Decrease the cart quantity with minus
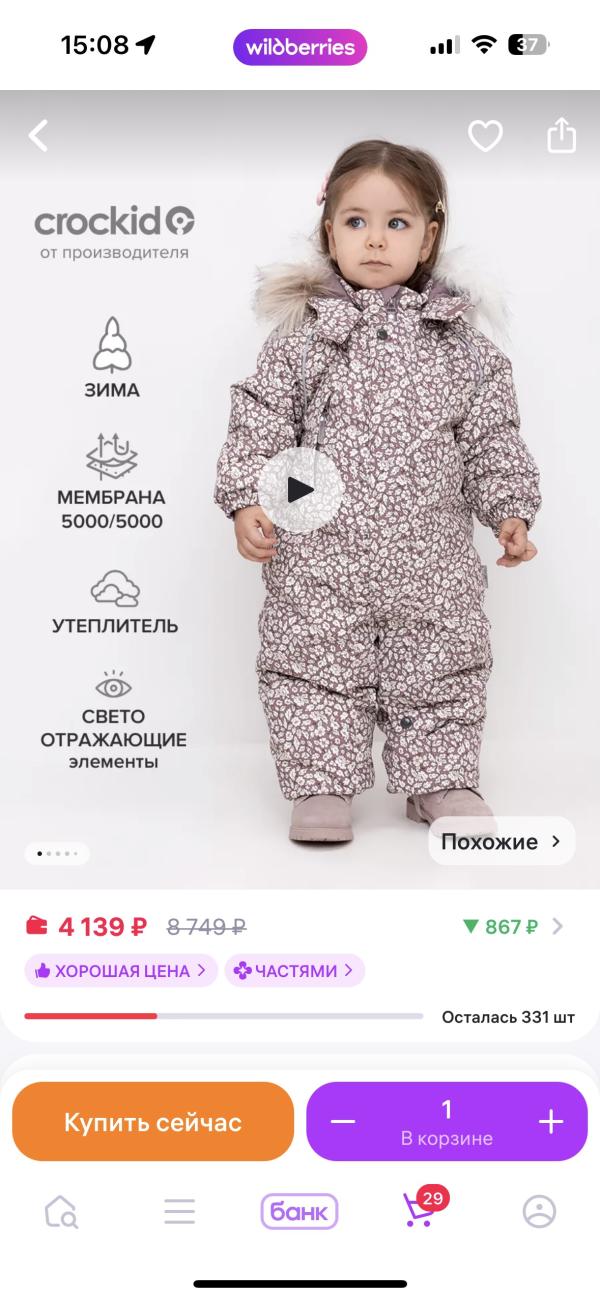 coord(343,1122)
